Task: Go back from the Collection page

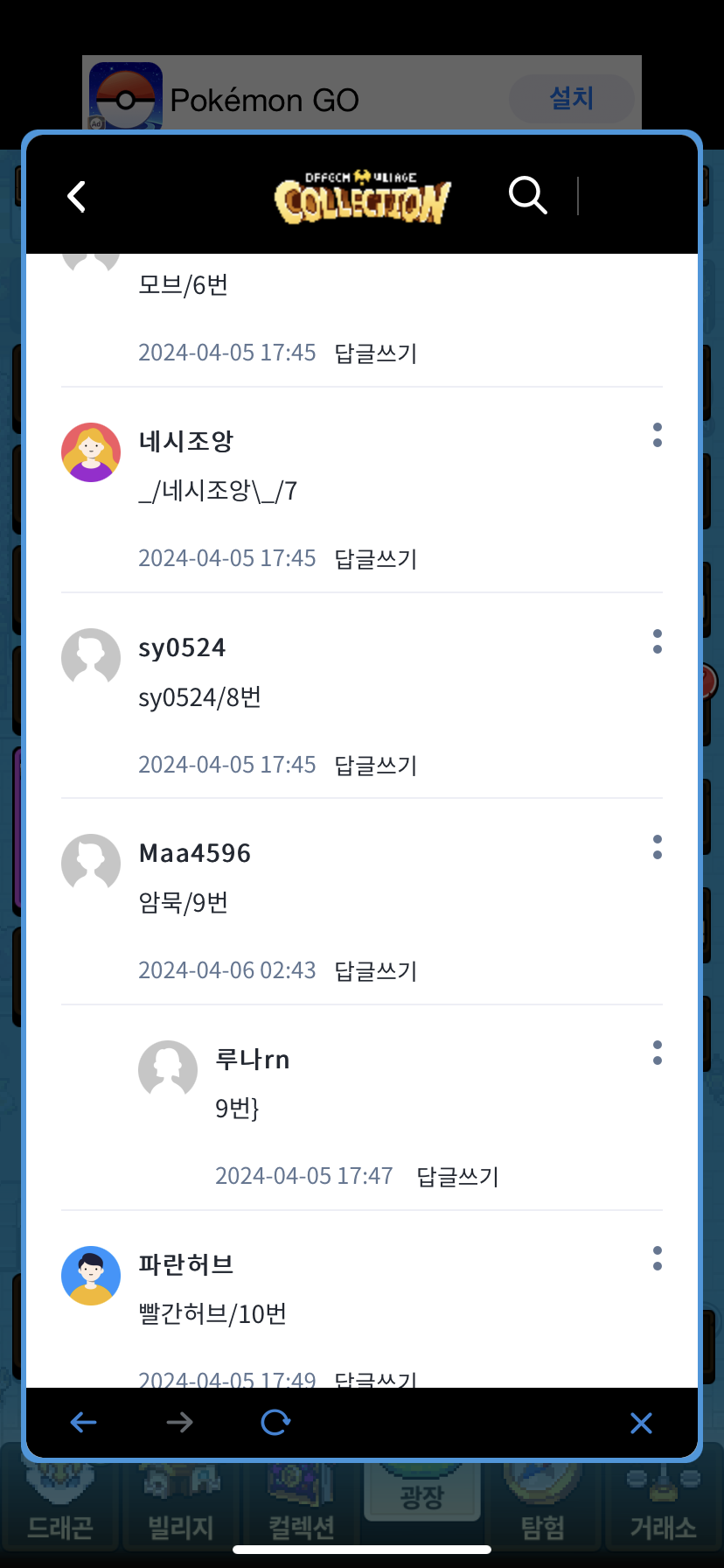Action: point(77,196)
